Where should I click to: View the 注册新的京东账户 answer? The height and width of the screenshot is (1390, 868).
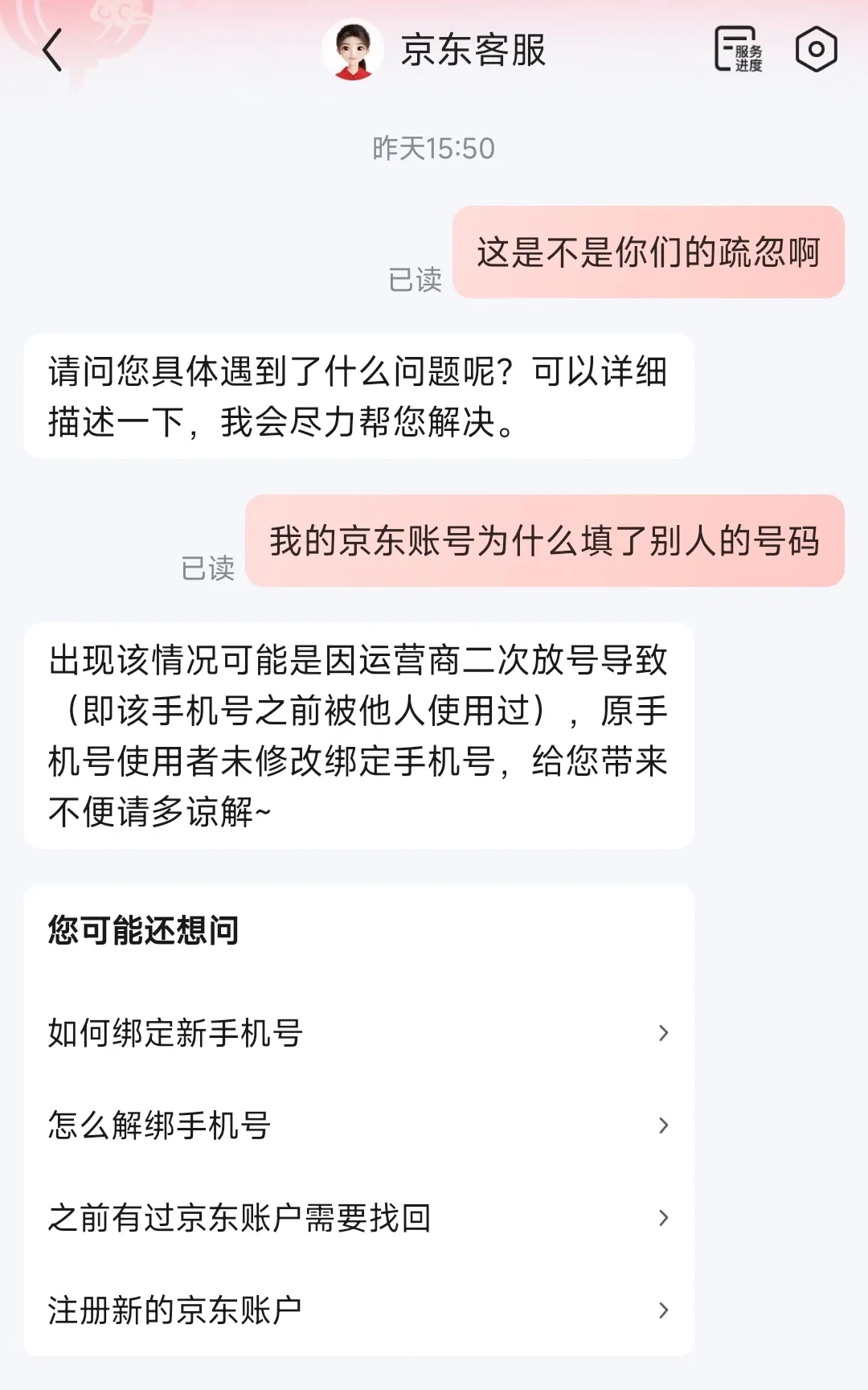tap(358, 1310)
